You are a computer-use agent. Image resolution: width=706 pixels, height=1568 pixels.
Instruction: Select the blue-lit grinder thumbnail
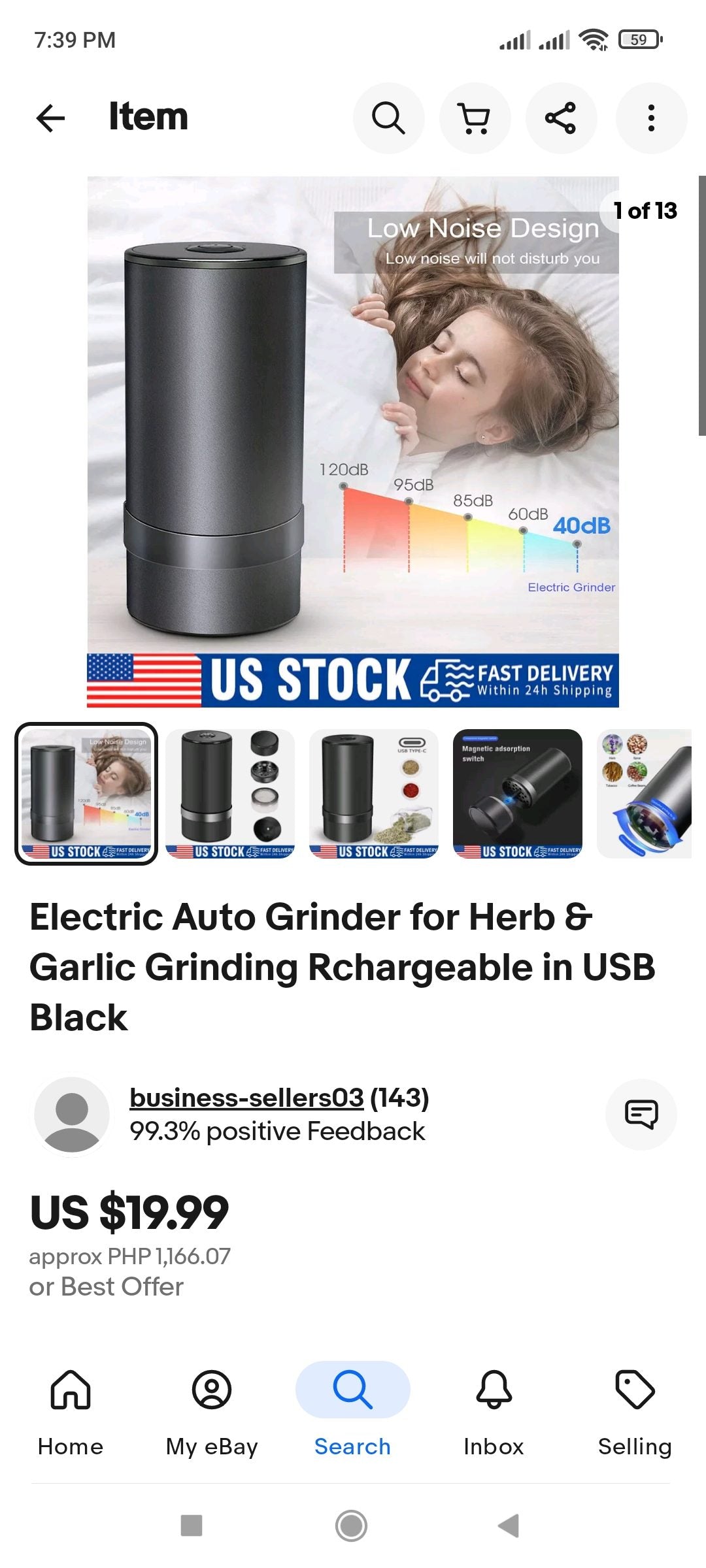click(645, 793)
